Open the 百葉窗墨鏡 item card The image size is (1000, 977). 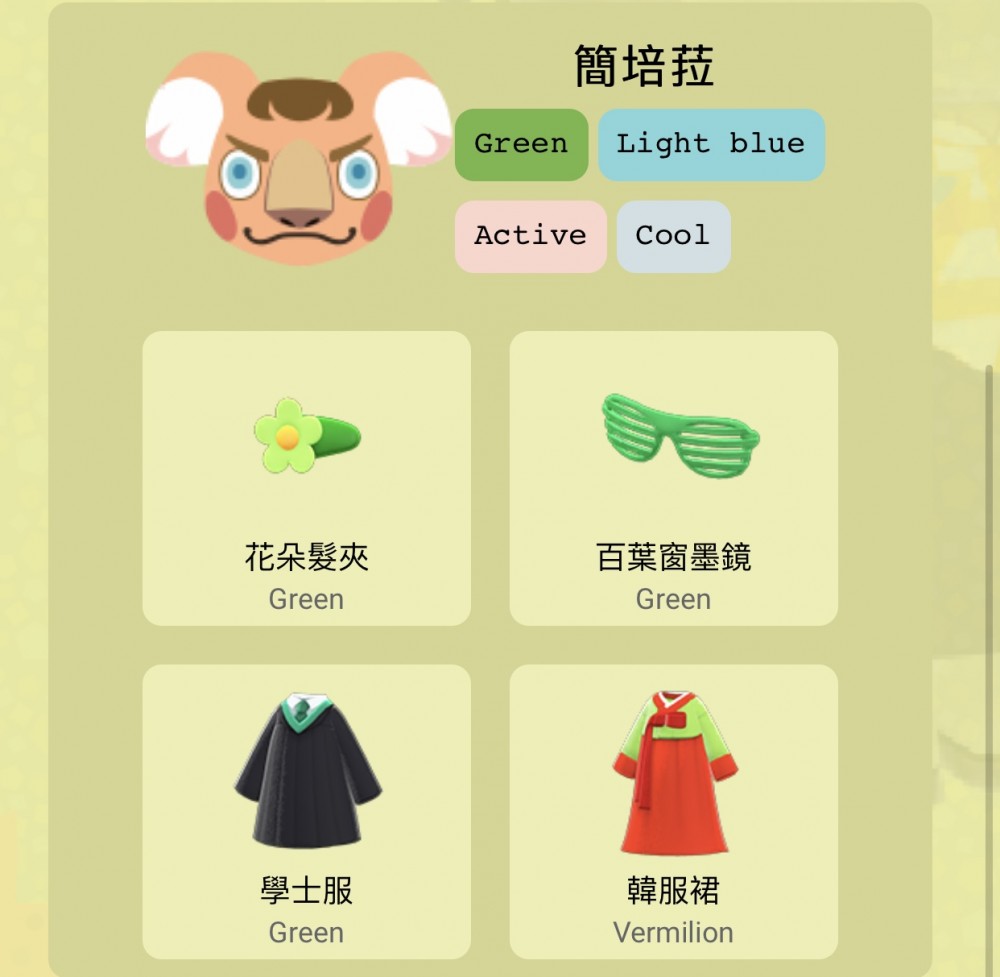[x=674, y=479]
